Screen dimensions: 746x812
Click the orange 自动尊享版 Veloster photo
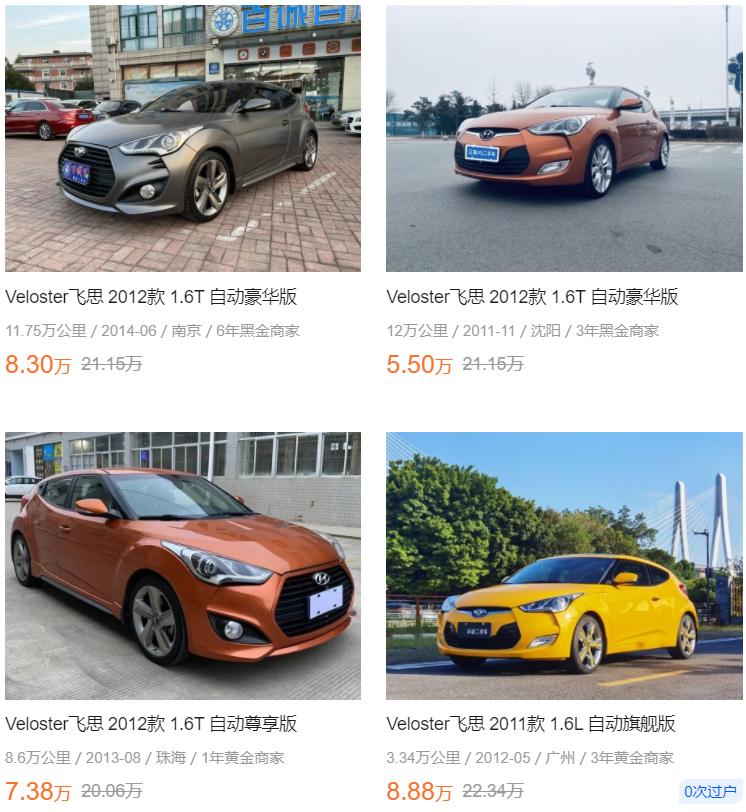click(183, 563)
